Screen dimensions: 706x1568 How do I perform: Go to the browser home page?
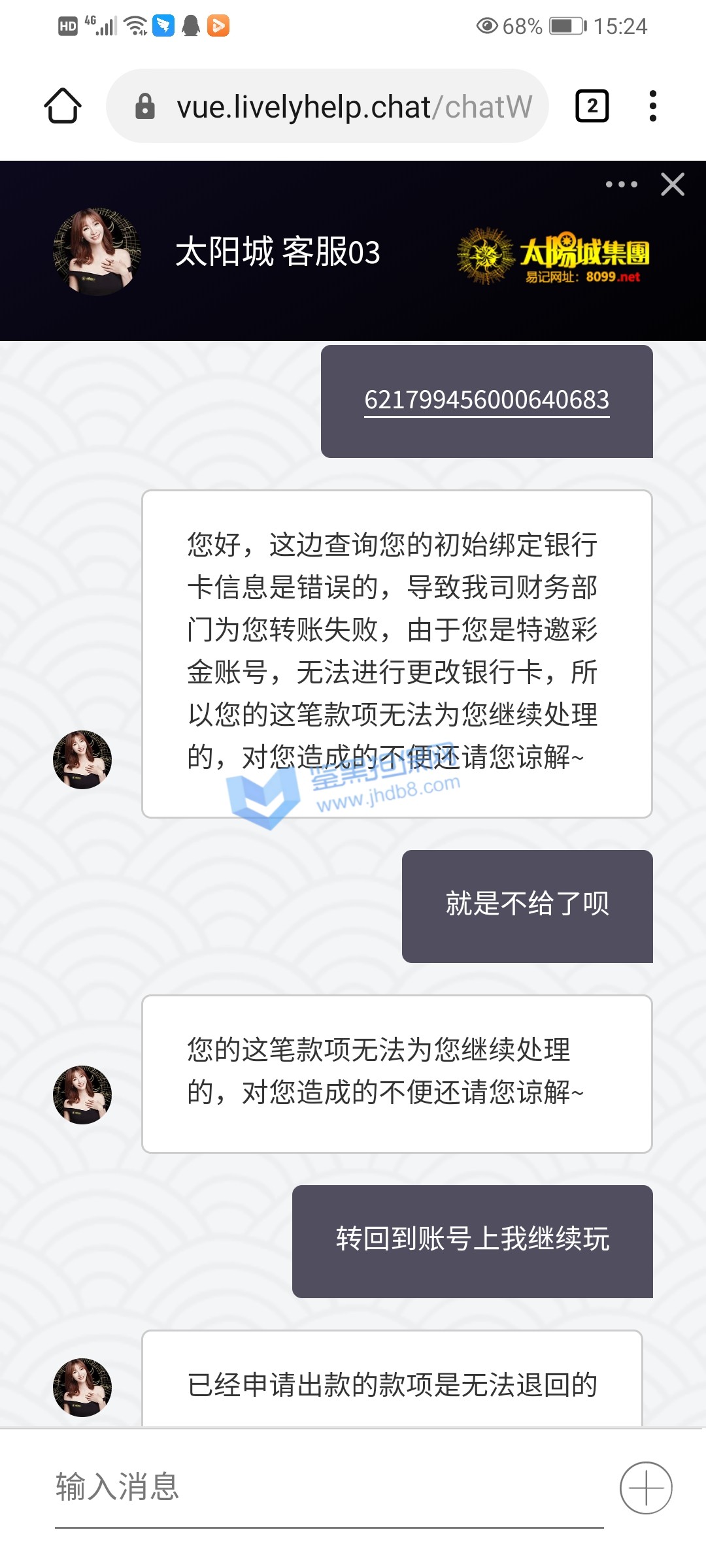click(63, 106)
